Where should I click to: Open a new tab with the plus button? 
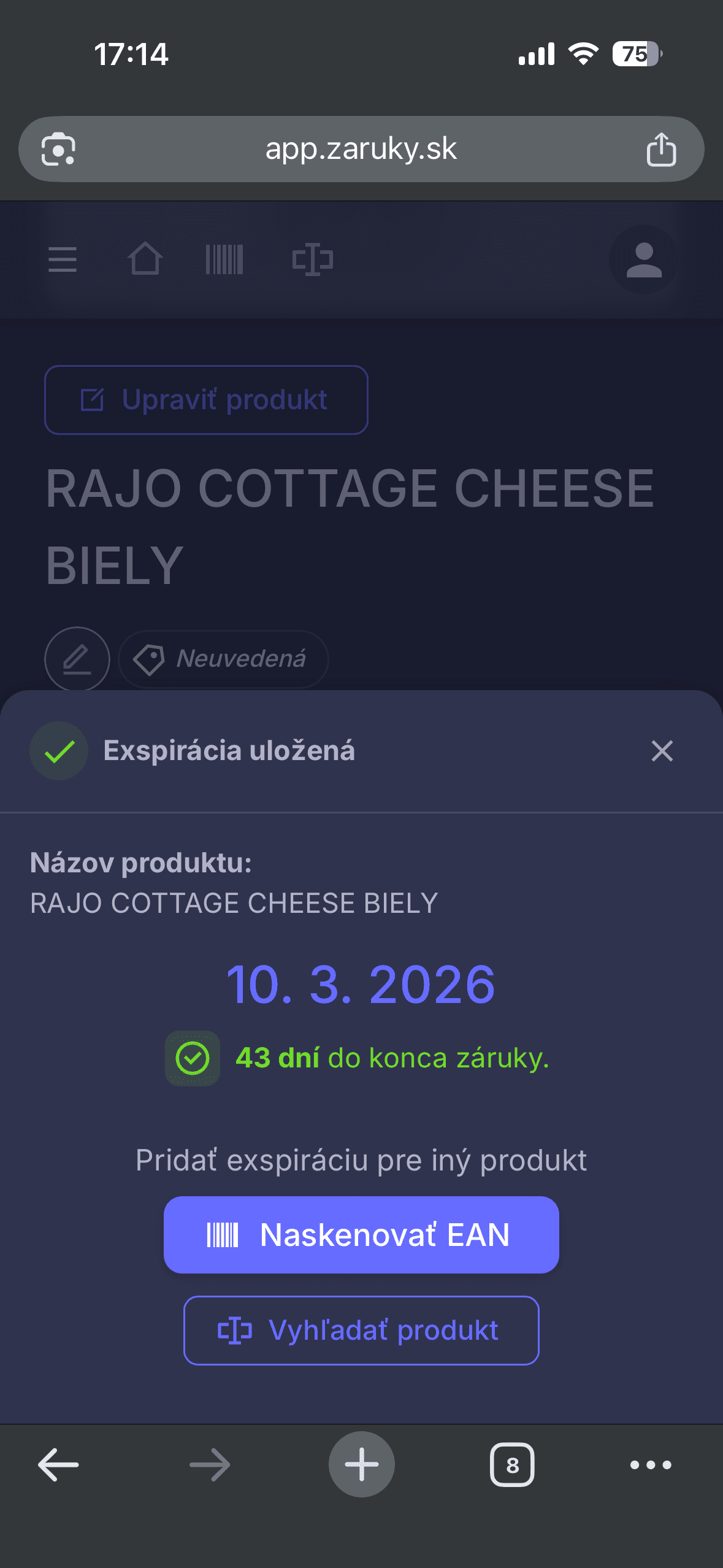pyautogui.click(x=361, y=1465)
